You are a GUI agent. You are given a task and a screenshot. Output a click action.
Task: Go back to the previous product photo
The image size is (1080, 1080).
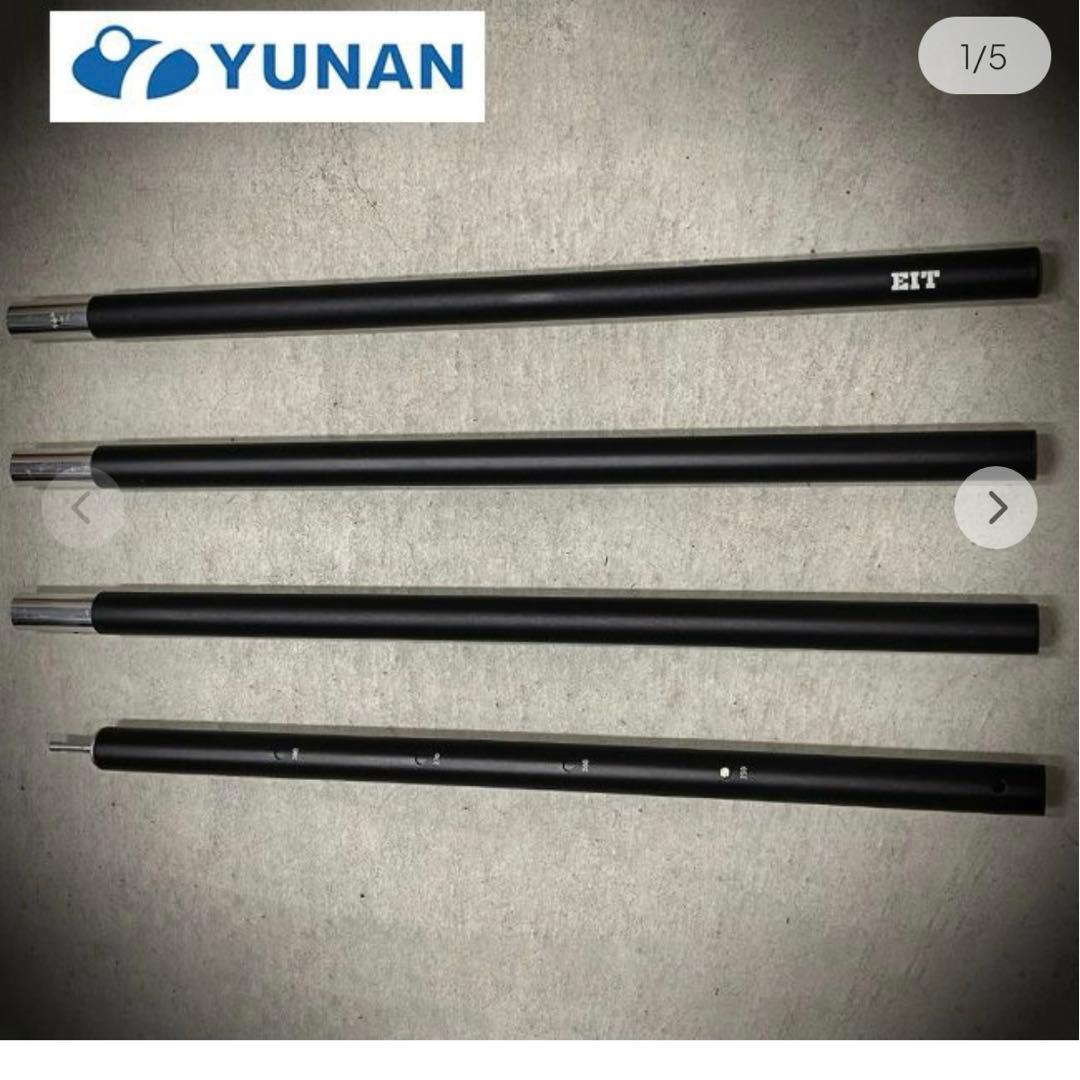coord(83,510)
